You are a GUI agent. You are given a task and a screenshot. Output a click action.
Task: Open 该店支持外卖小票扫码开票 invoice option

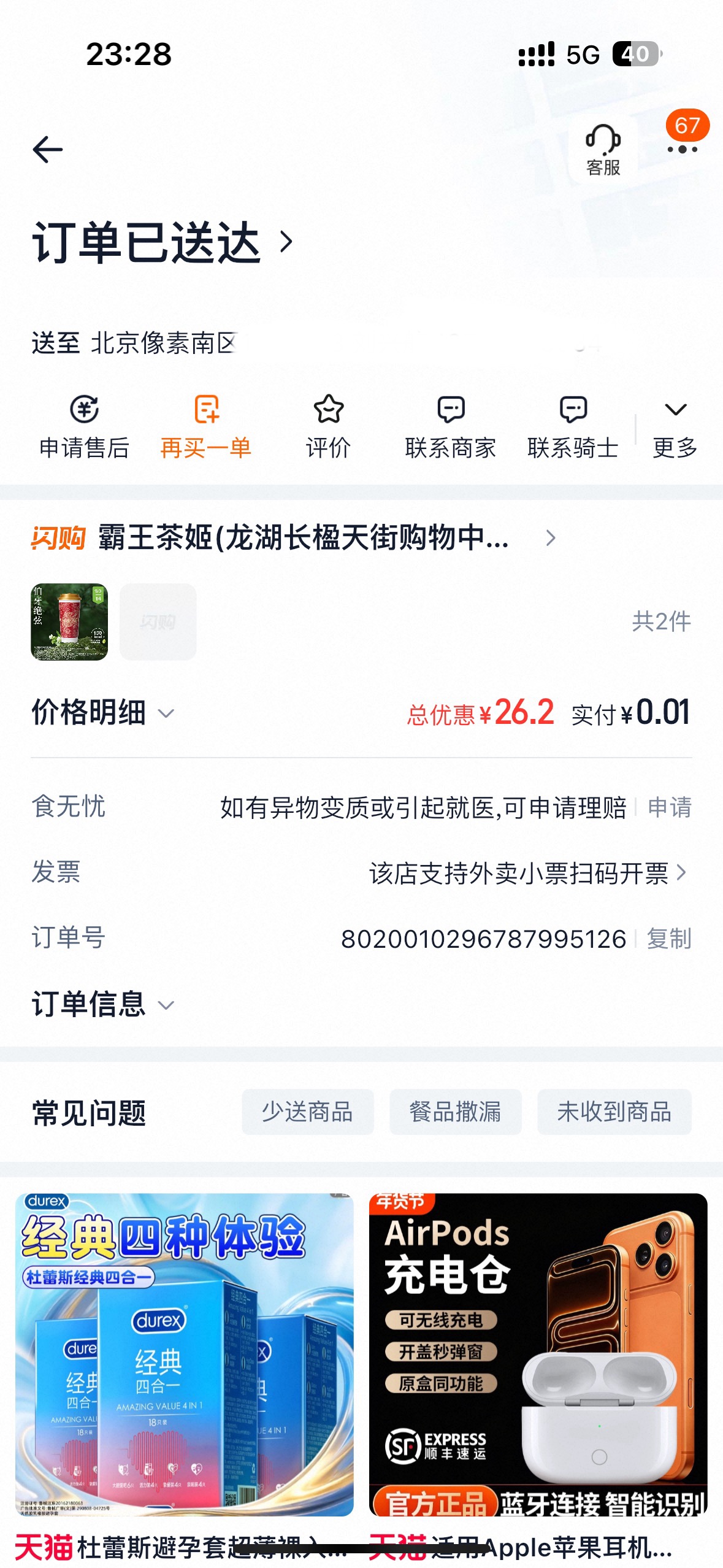[527, 873]
